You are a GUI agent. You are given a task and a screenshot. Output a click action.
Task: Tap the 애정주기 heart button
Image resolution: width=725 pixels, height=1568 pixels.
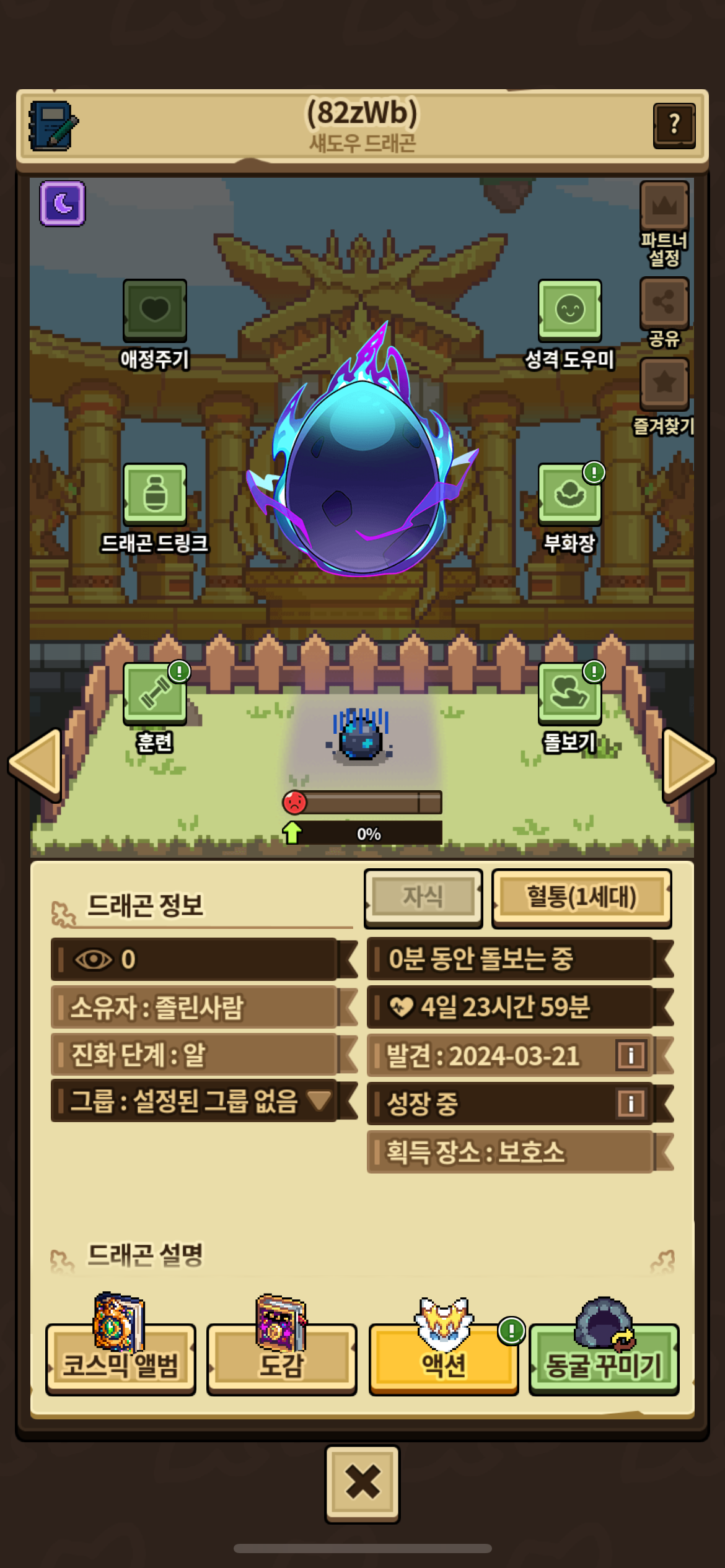154,310
